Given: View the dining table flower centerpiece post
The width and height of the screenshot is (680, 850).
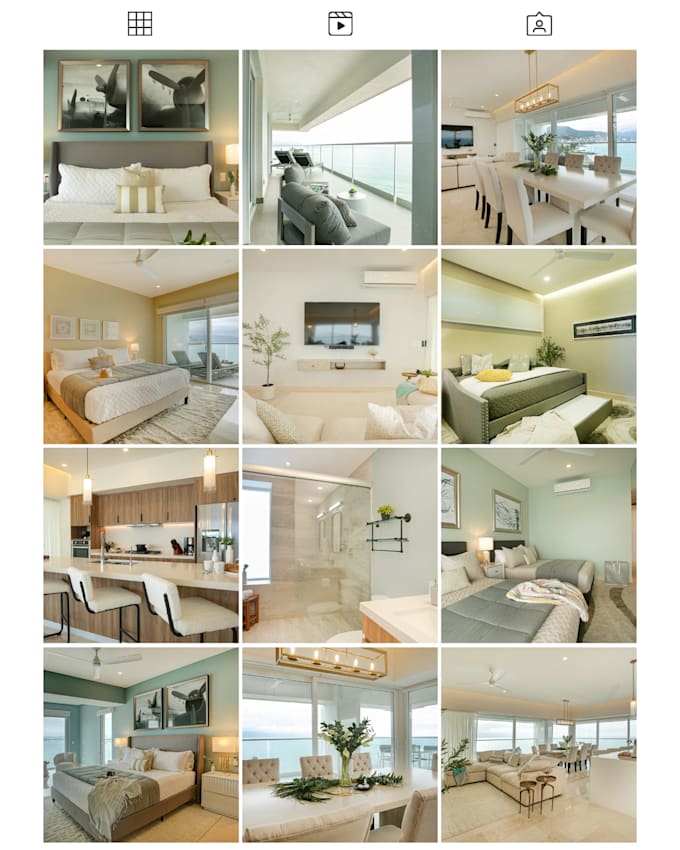Looking at the screenshot, I should pyautogui.click(x=340, y=745).
